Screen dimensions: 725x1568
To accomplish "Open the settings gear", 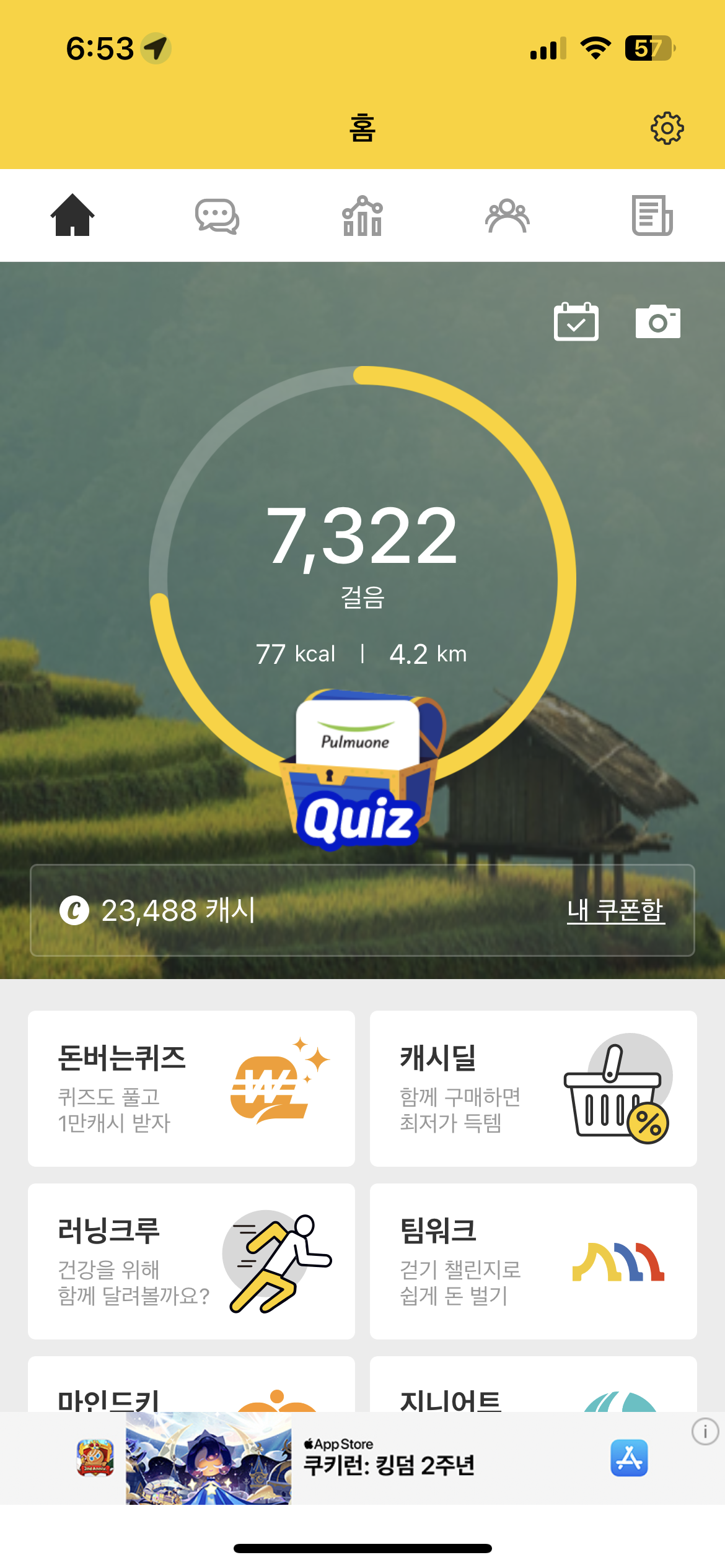I will point(667,128).
